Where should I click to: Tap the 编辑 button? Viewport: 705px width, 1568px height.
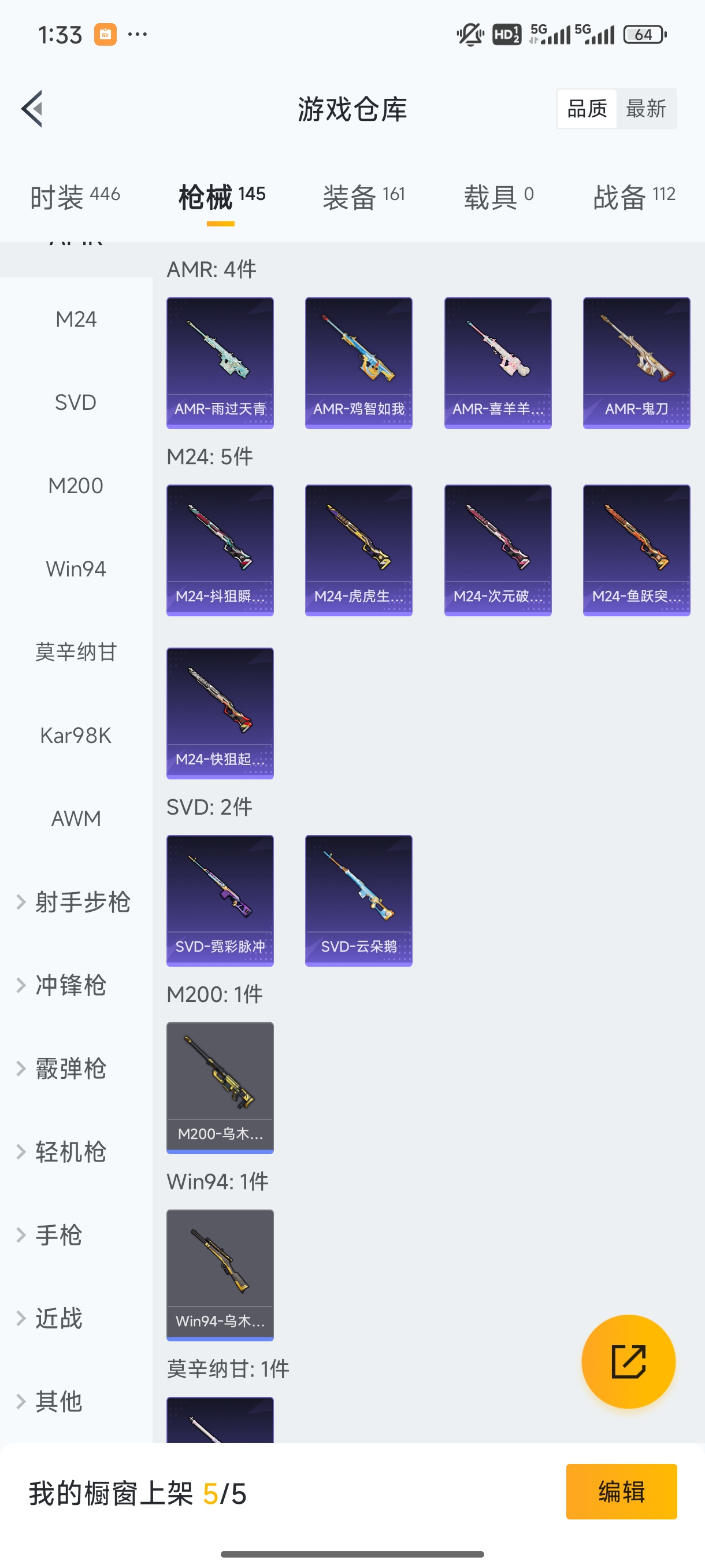point(621,1491)
